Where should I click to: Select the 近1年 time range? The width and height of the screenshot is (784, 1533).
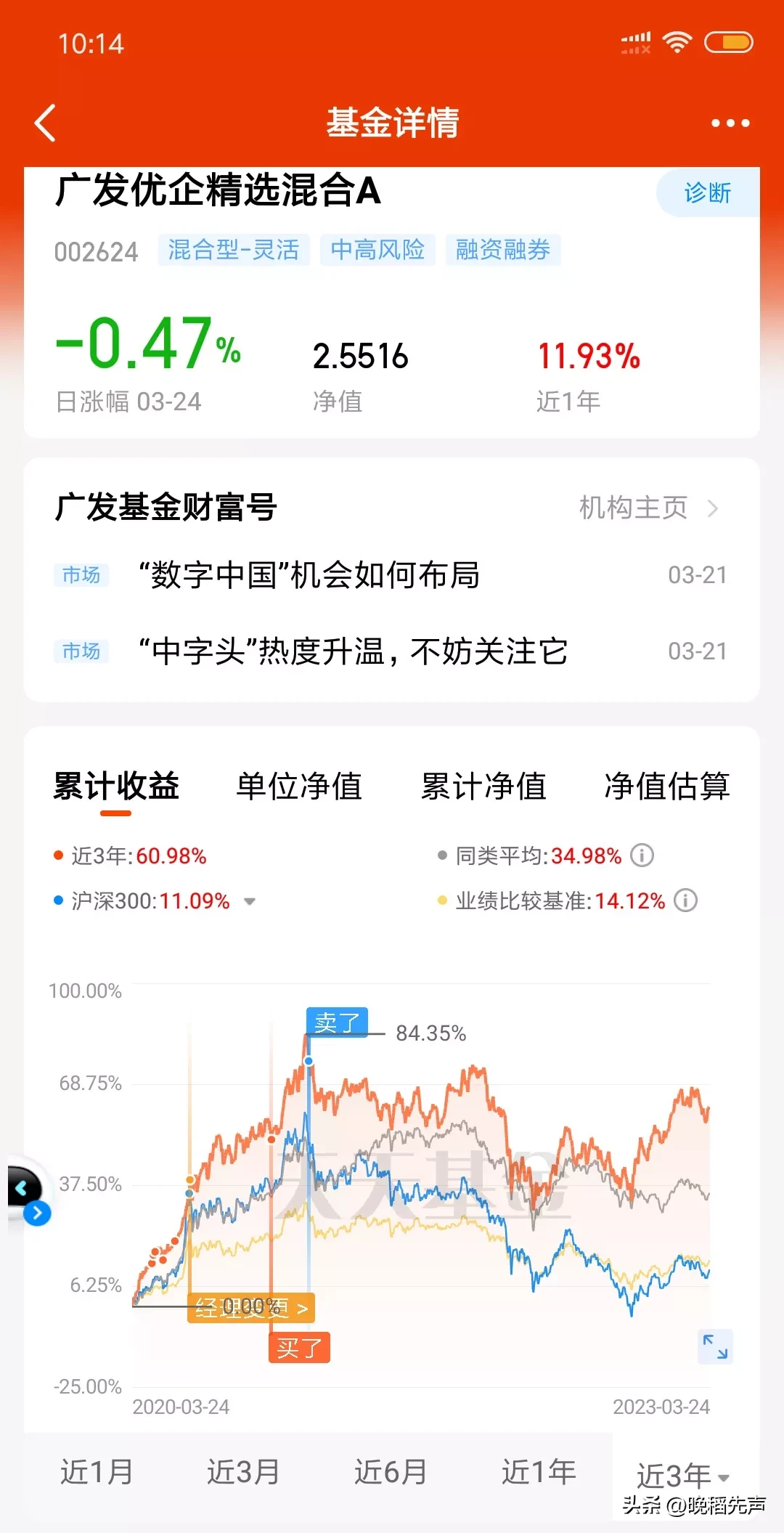tap(538, 1472)
